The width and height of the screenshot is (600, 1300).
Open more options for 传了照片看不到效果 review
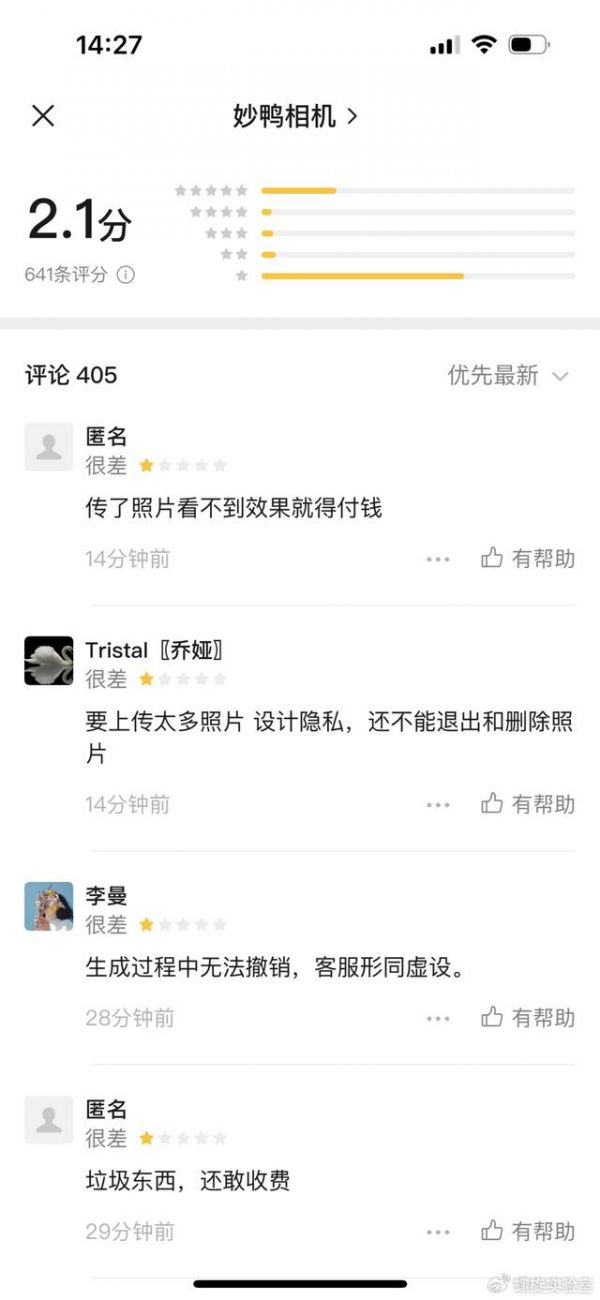point(438,559)
